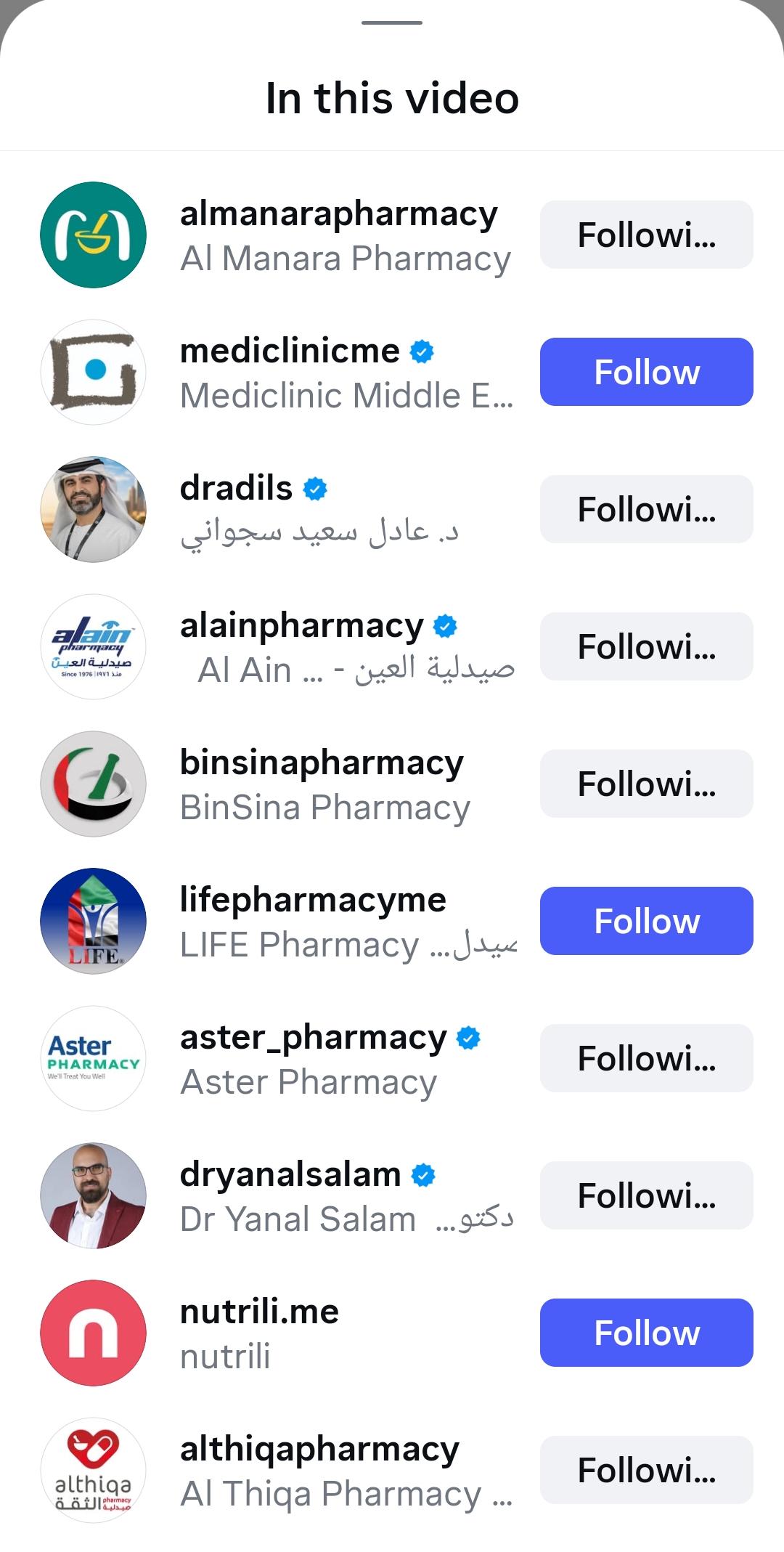Tap Following for althiqapharmacy
The width and height of the screenshot is (784, 1552).
pyautogui.click(x=646, y=1470)
